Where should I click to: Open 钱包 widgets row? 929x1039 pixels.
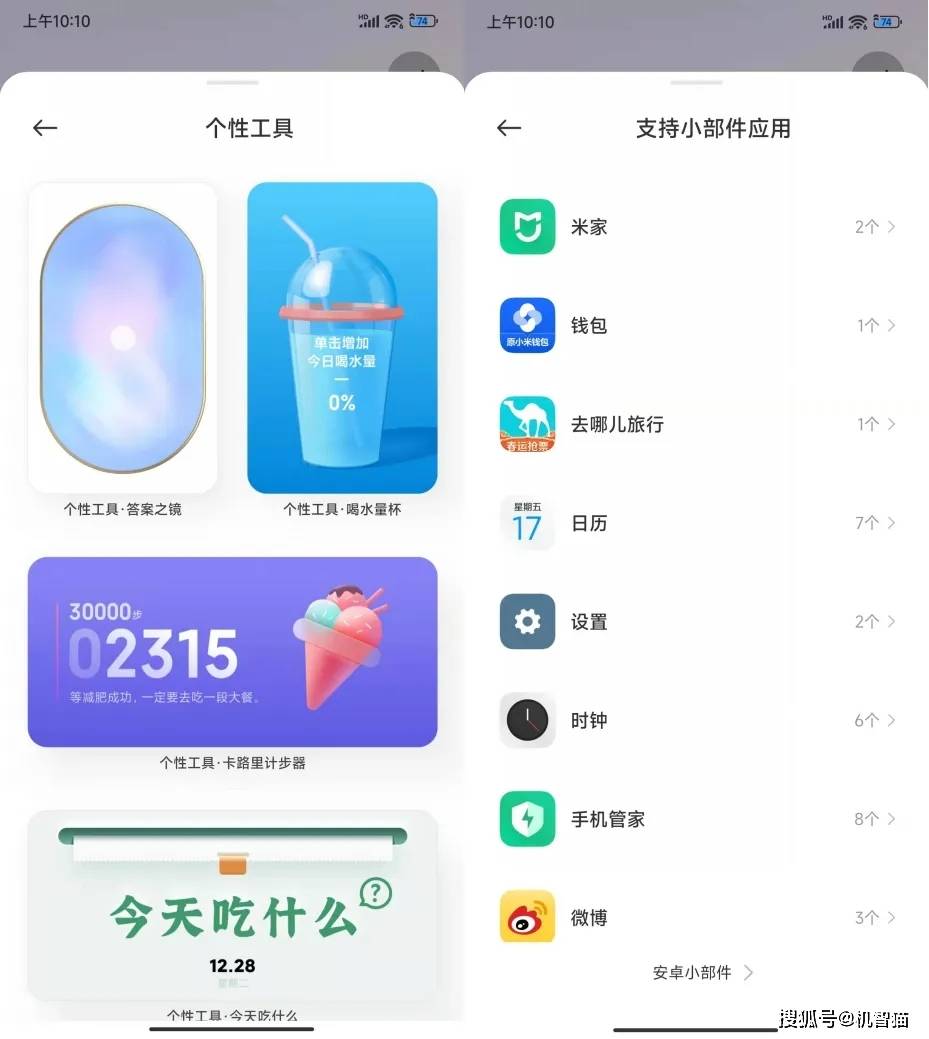click(x=697, y=325)
